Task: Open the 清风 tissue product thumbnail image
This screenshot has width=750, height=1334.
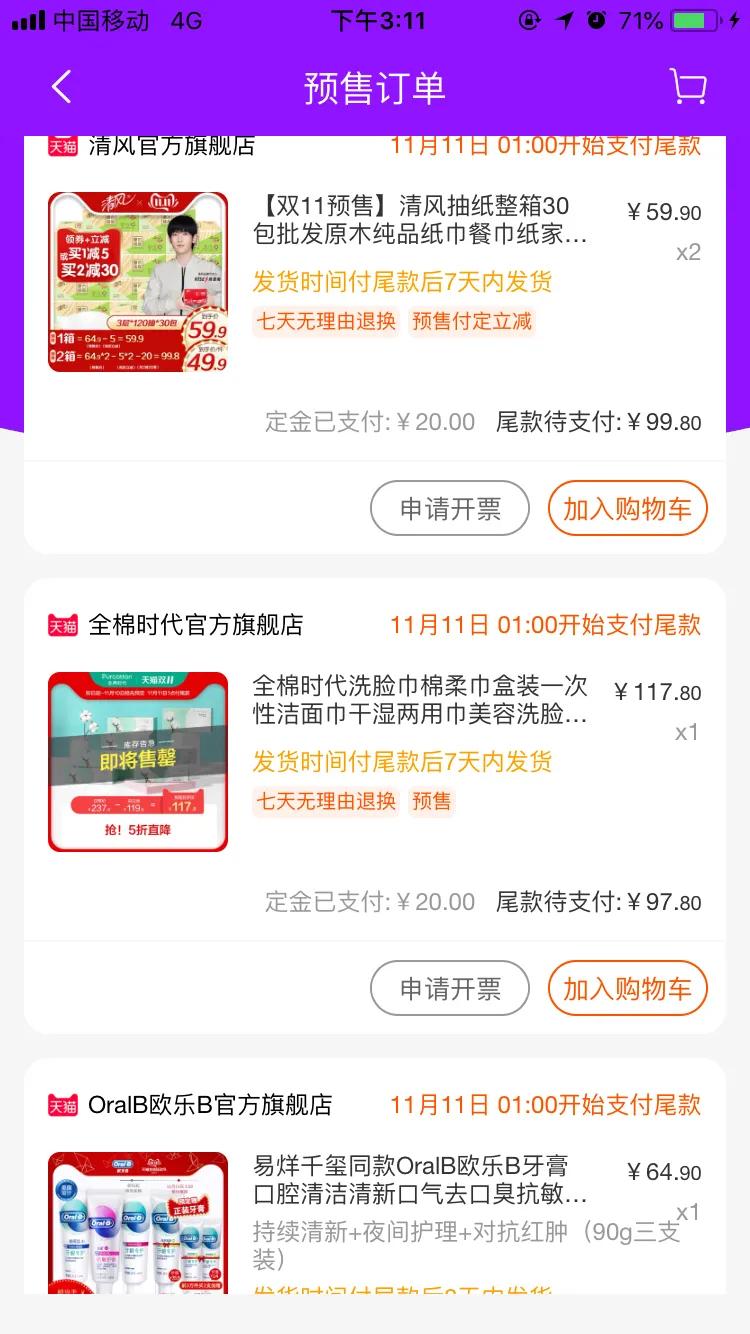Action: click(x=137, y=280)
